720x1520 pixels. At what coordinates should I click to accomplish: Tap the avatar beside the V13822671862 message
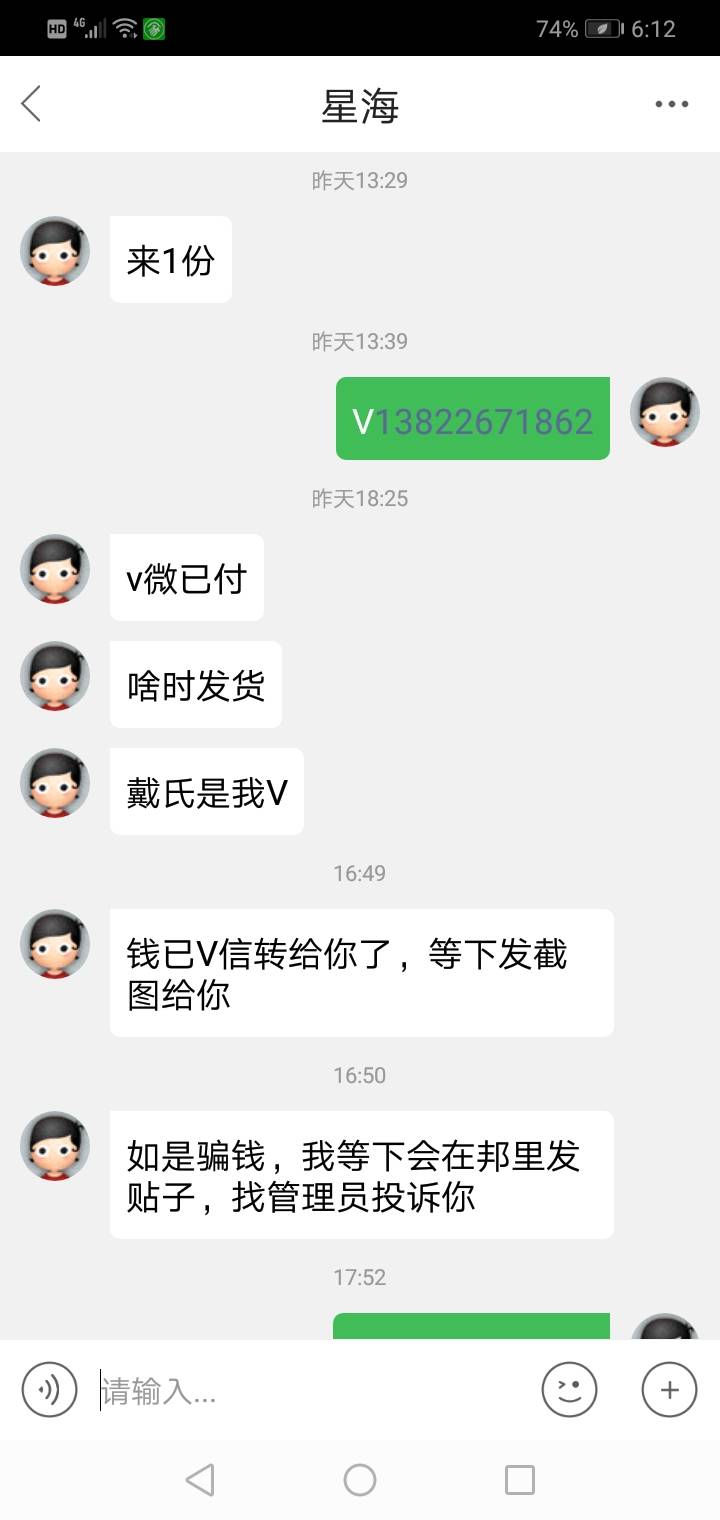click(664, 412)
